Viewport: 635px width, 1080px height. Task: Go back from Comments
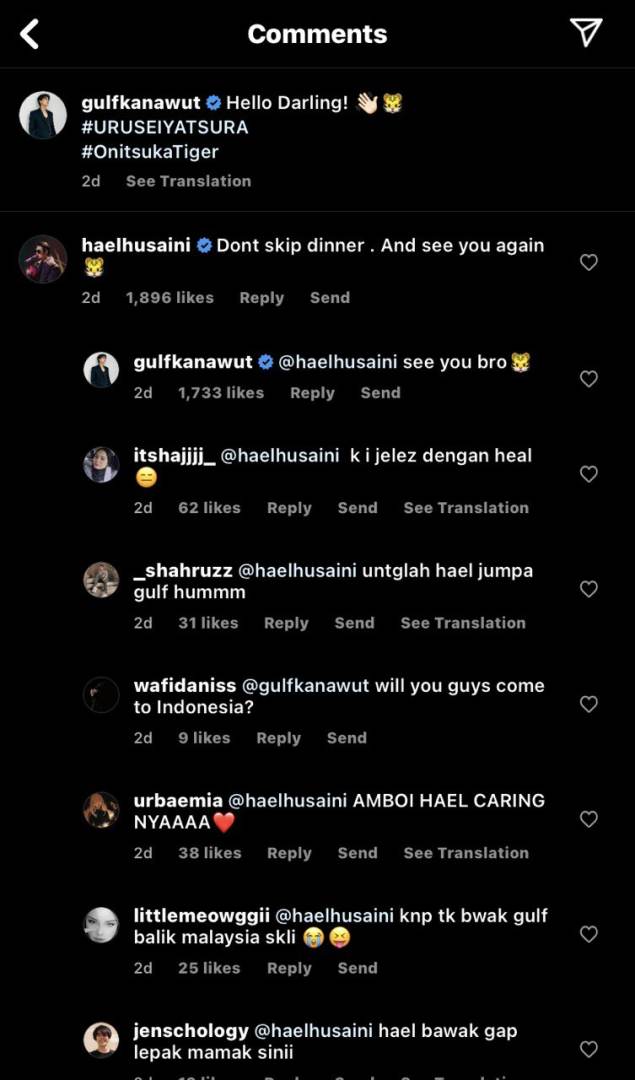30,34
